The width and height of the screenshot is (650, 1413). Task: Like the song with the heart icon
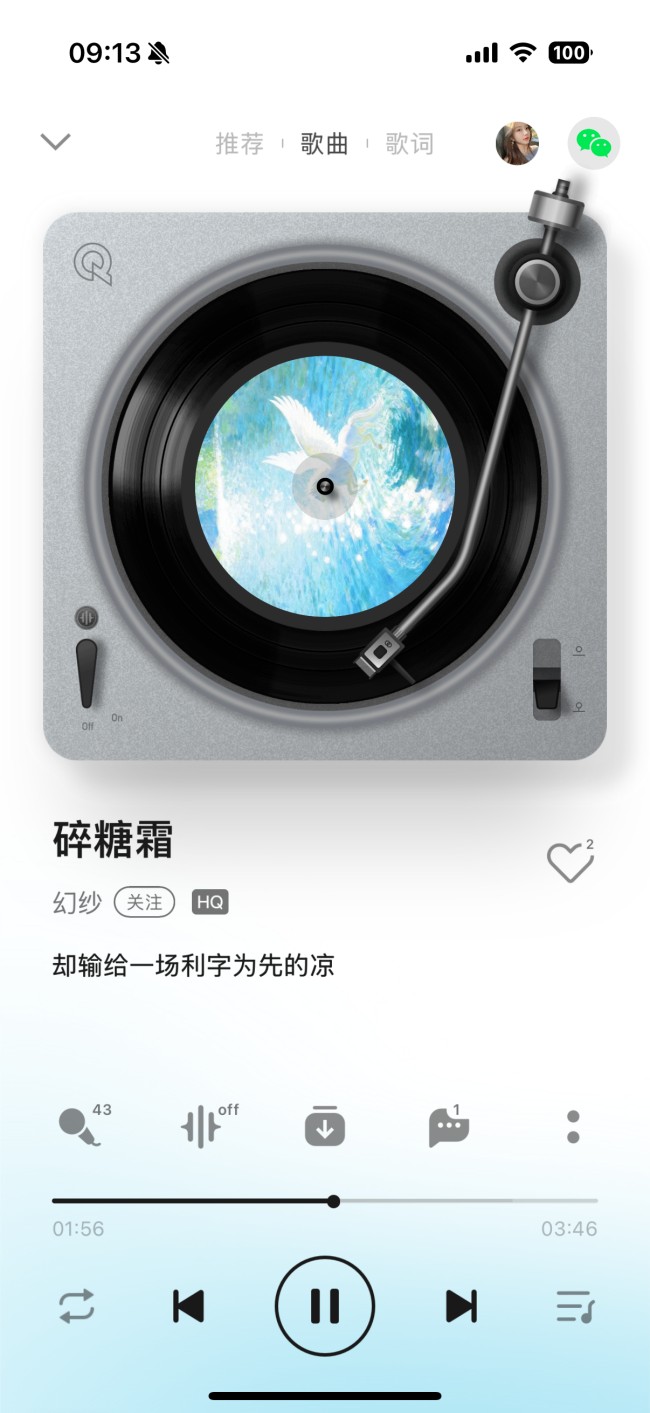point(569,863)
